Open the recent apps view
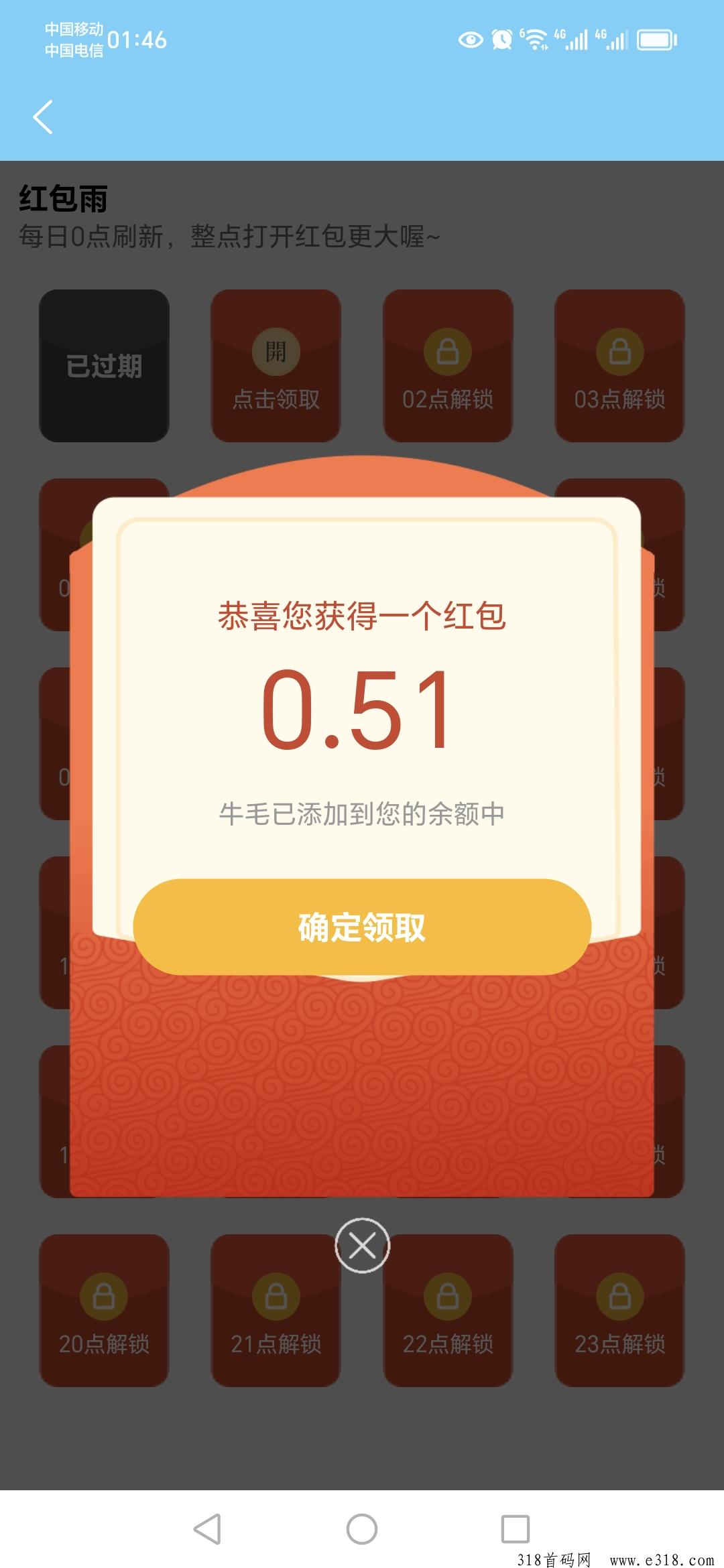The image size is (724, 1568). 515,1529
